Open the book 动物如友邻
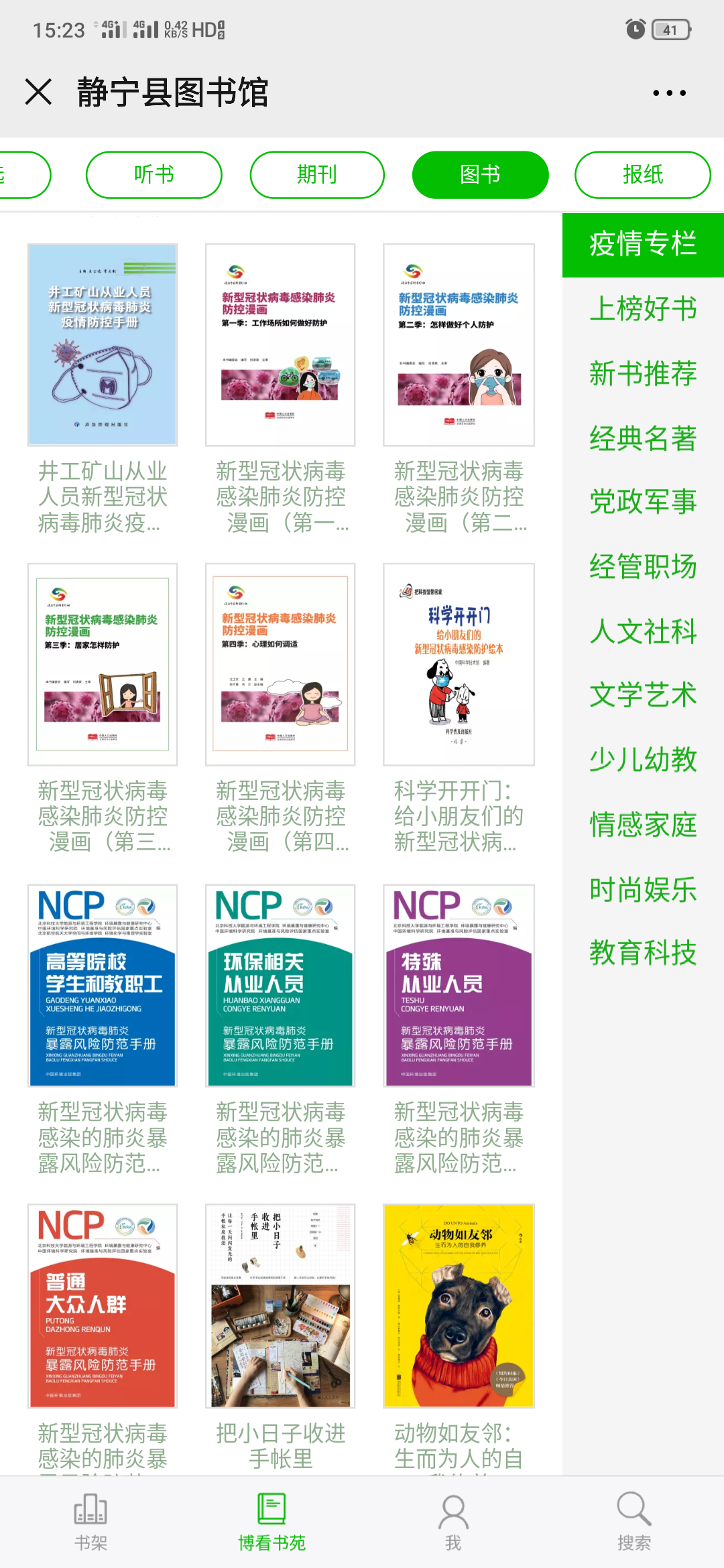The image size is (724, 1568). pos(459,1305)
